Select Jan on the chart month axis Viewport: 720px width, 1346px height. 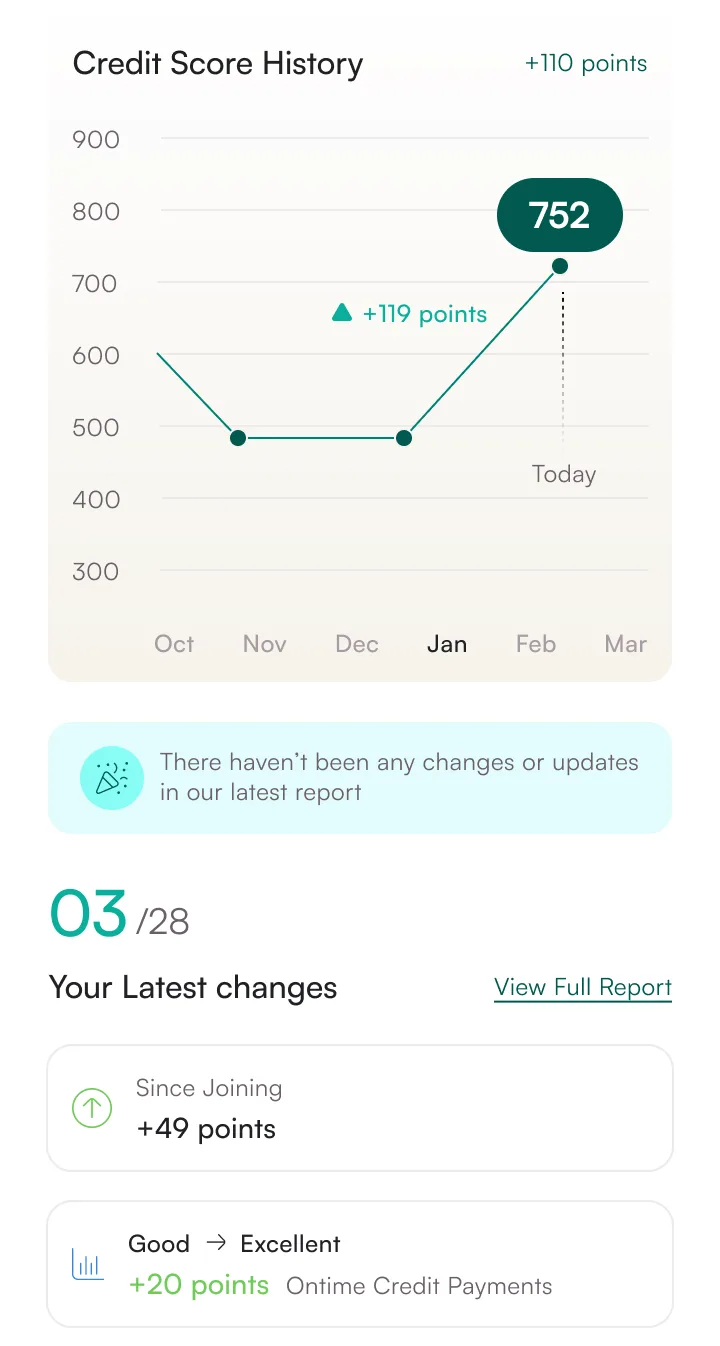(447, 644)
